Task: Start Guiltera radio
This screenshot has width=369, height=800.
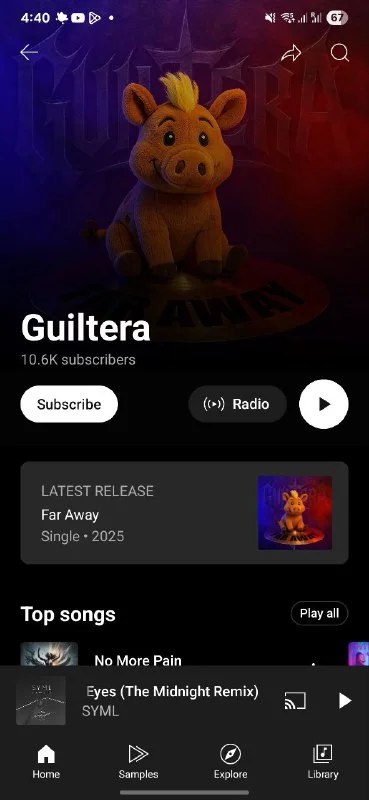Action: point(237,404)
